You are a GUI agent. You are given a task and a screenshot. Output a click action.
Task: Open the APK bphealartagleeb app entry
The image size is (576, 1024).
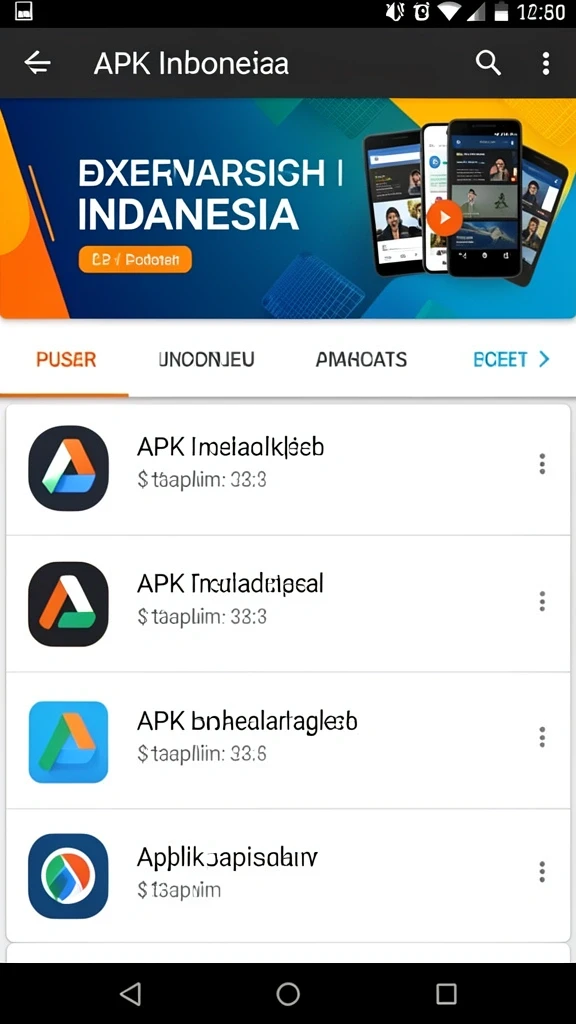click(288, 741)
